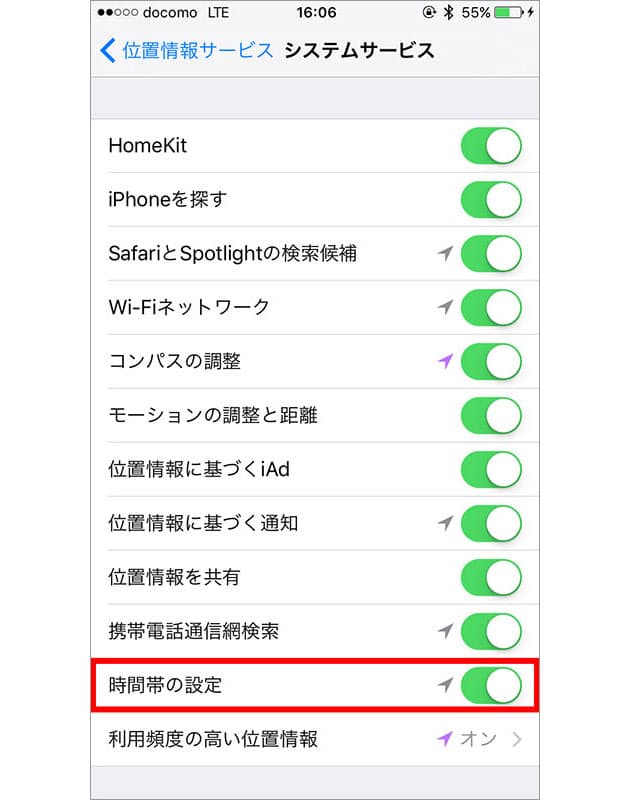
Task: Toggle the Wi-Fiネットワーク switch
Action: pyautogui.click(x=491, y=308)
